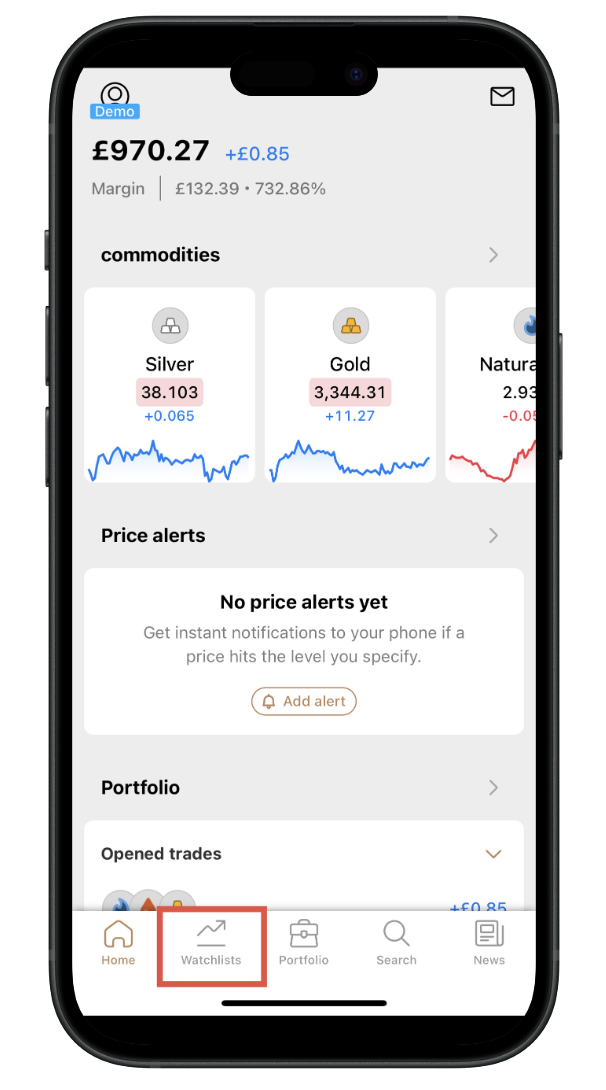Open the inbox envelope icon
The height and width of the screenshot is (1090, 606).
click(501, 96)
